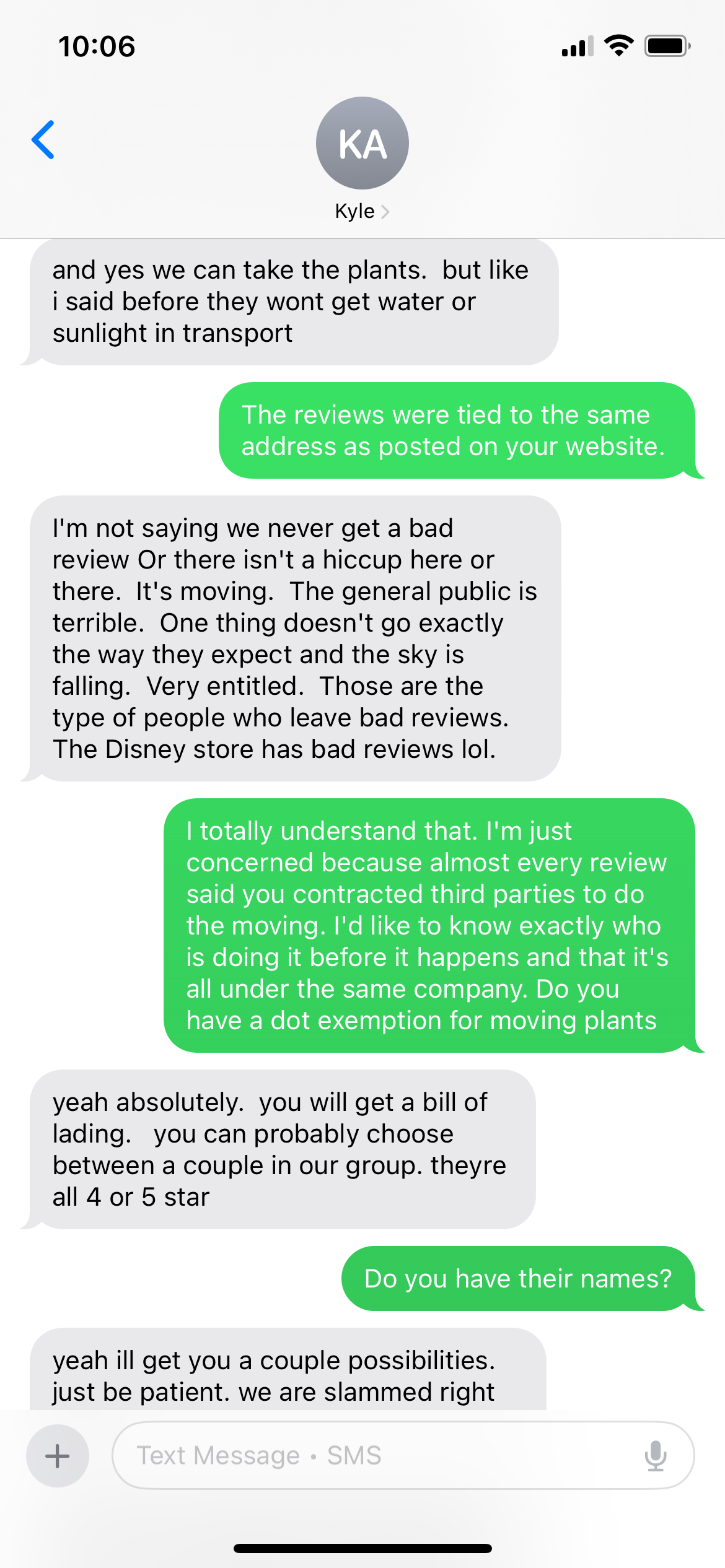
Task: Start dictation with the microphone icon
Action: [x=655, y=1456]
